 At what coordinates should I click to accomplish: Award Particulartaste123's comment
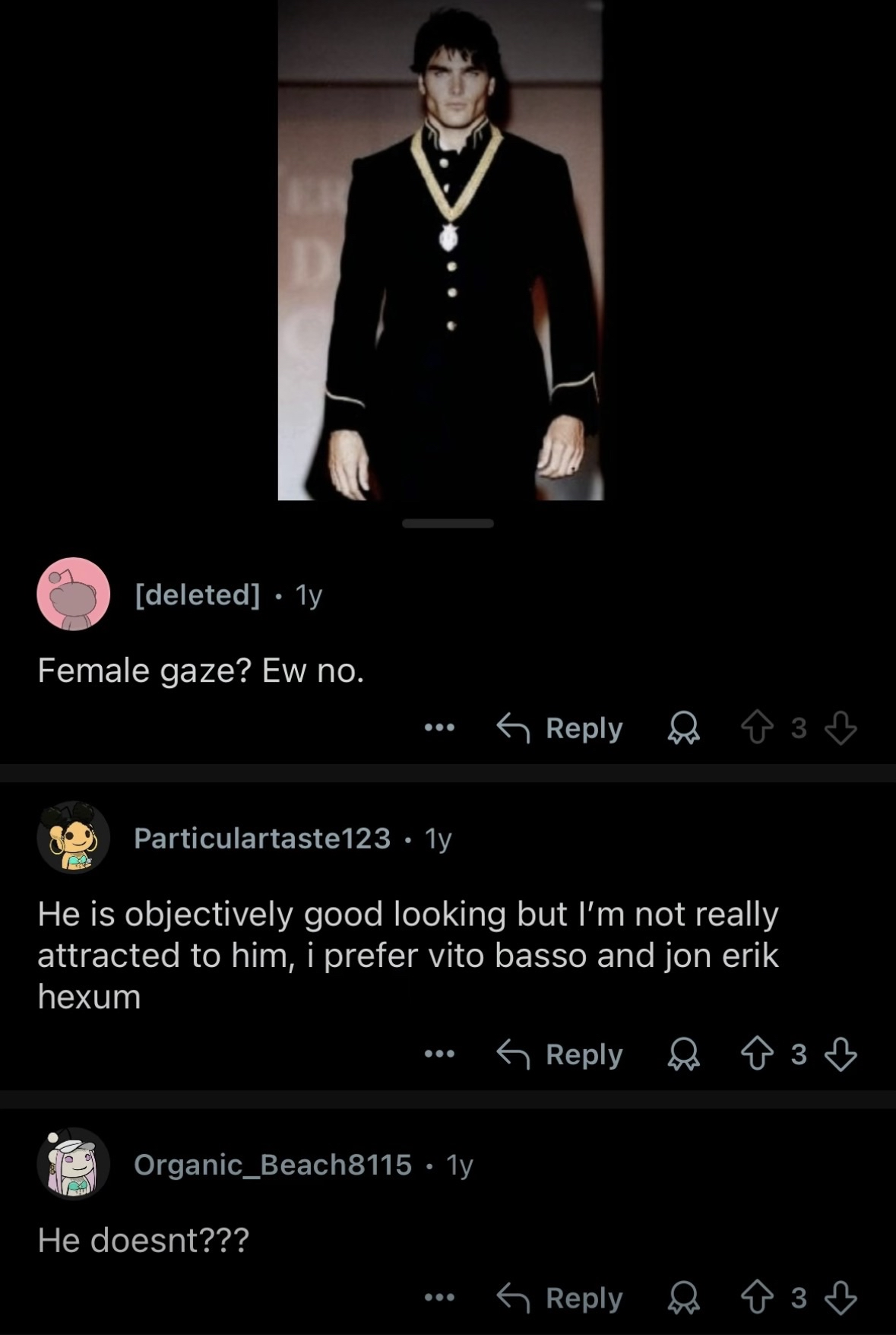point(683,1054)
